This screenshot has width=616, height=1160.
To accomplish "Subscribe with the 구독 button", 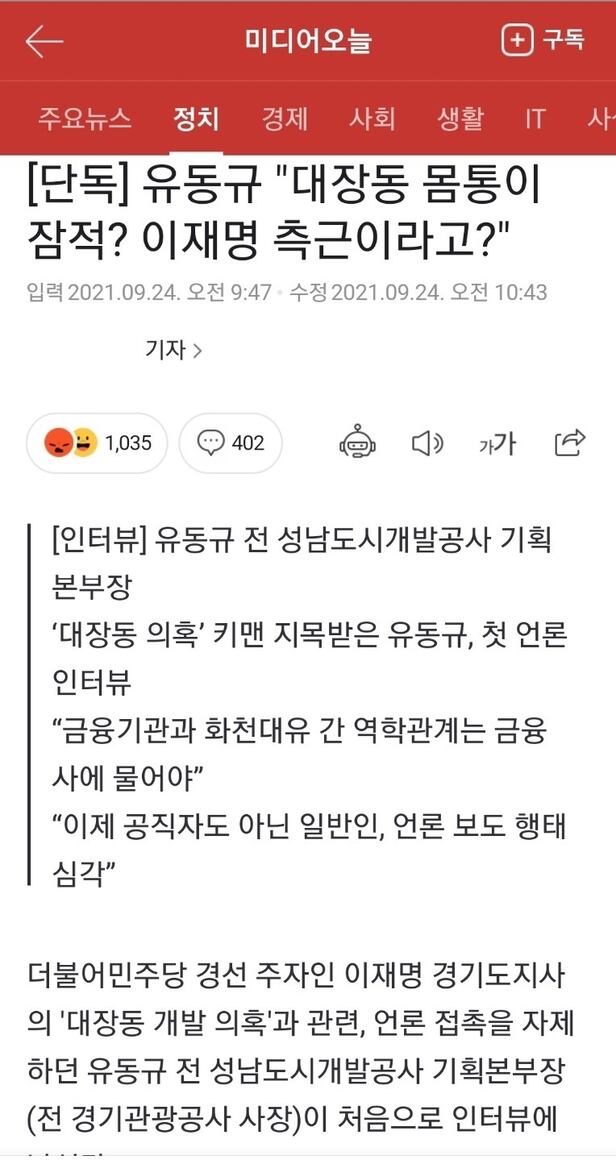I will [544, 40].
